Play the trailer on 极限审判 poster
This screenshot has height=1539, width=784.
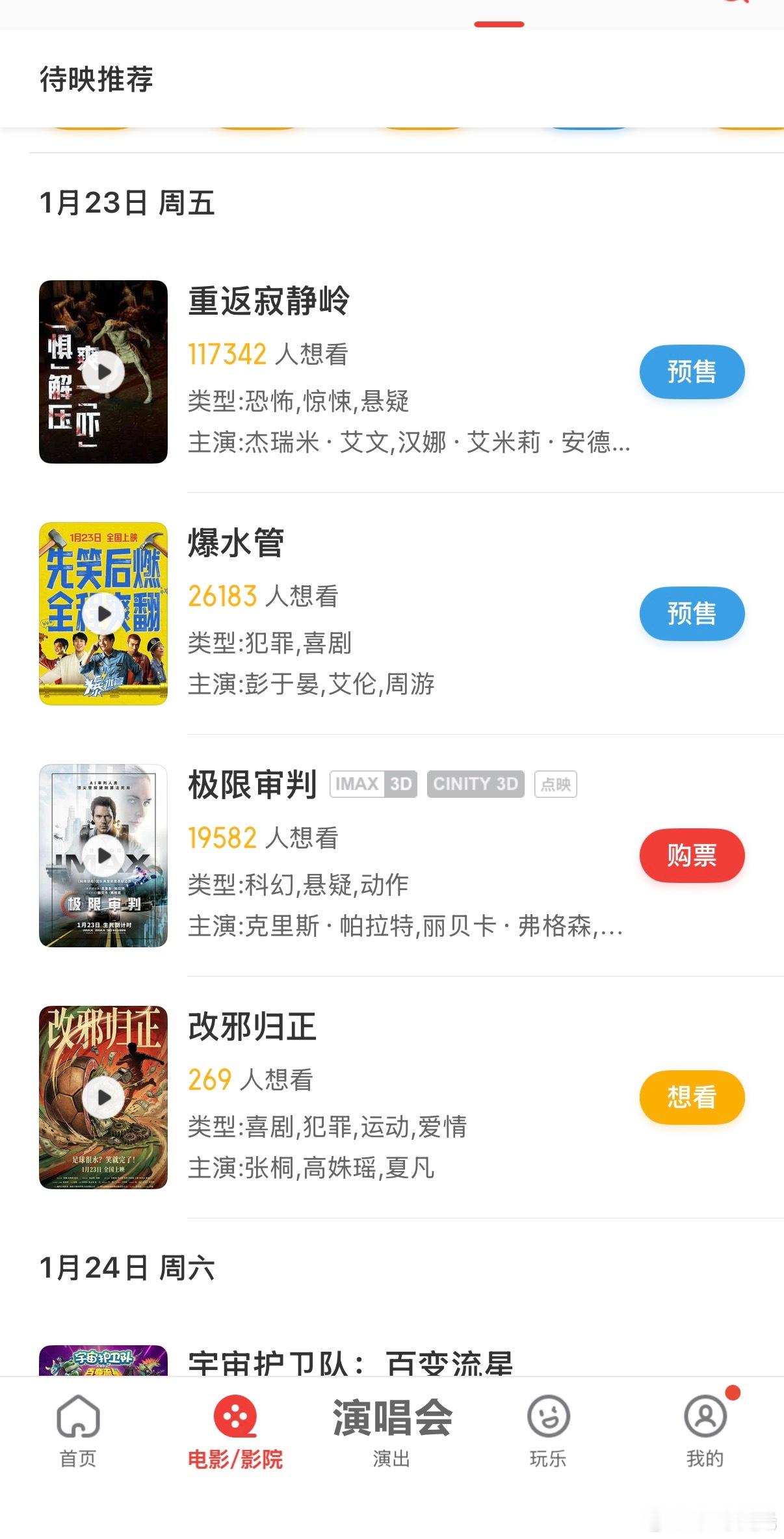(x=103, y=856)
